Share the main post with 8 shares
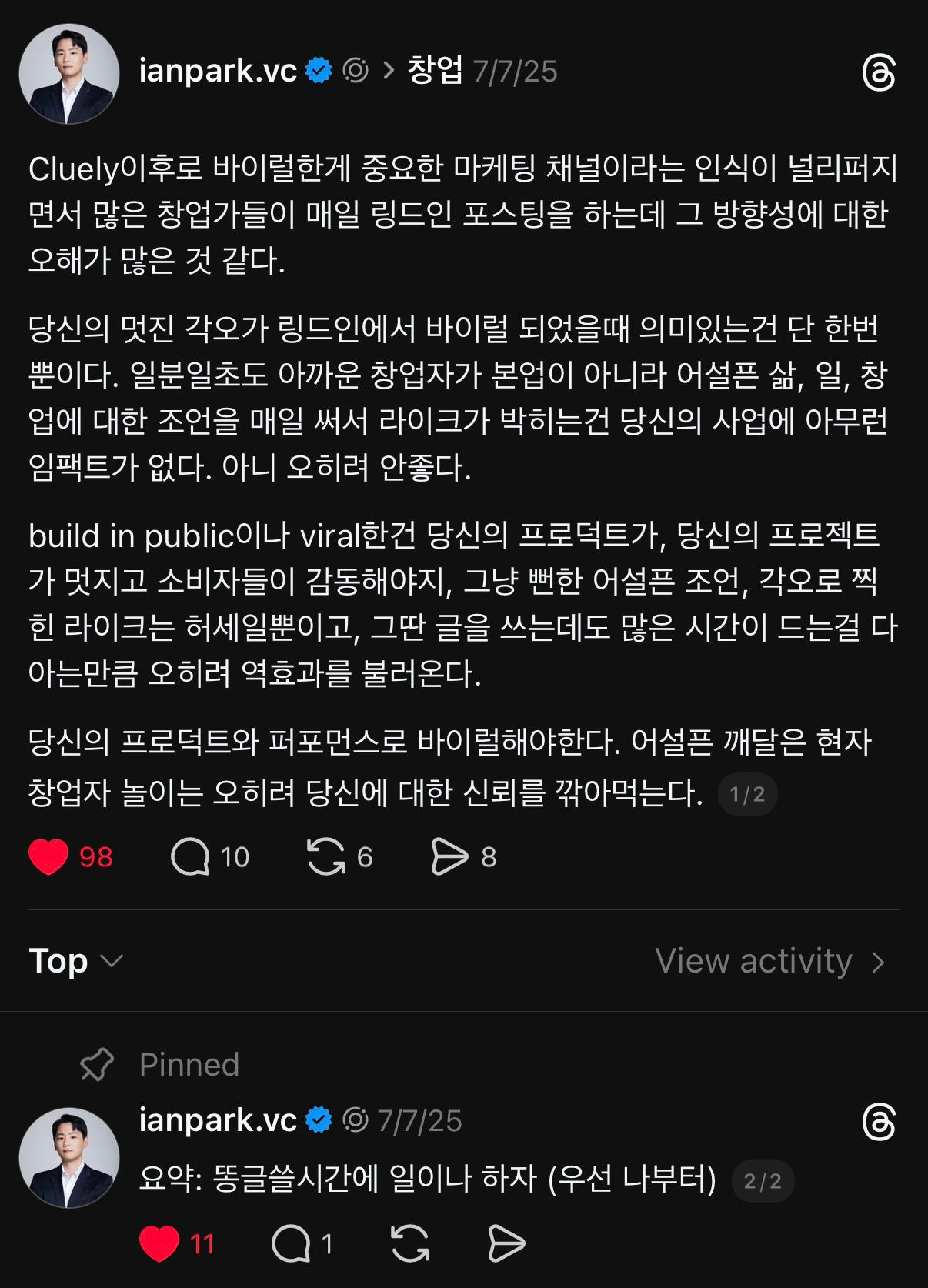This screenshot has height=1288, width=928. point(449,856)
